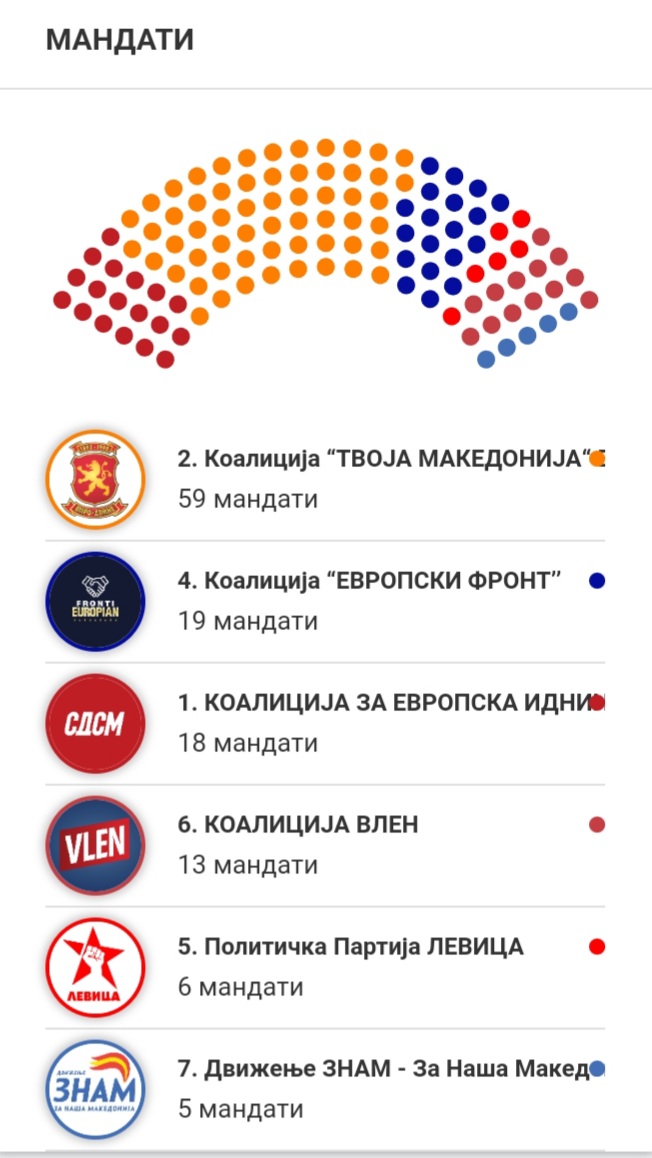This screenshot has height=1158, width=652.
Task: Open the Движење ЗНАМ row
Action: coord(326,1089)
